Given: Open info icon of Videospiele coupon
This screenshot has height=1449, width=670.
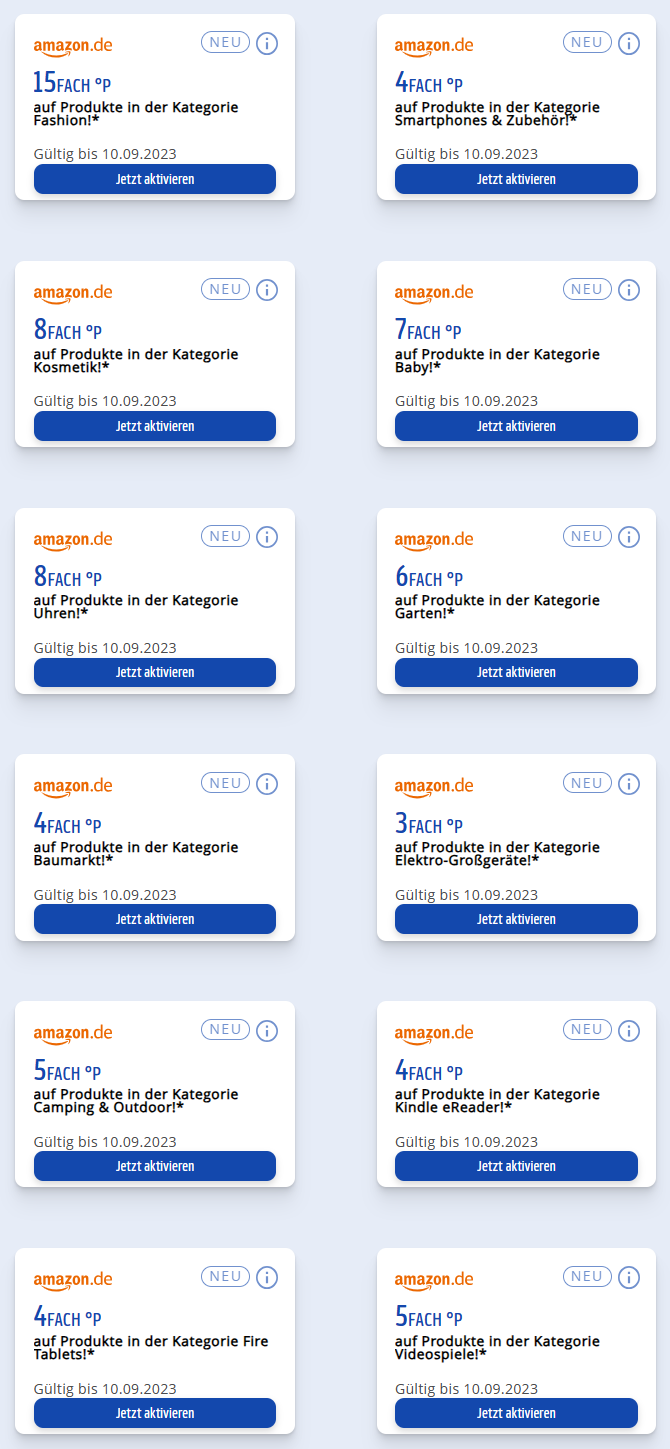Looking at the screenshot, I should [x=628, y=1277].
